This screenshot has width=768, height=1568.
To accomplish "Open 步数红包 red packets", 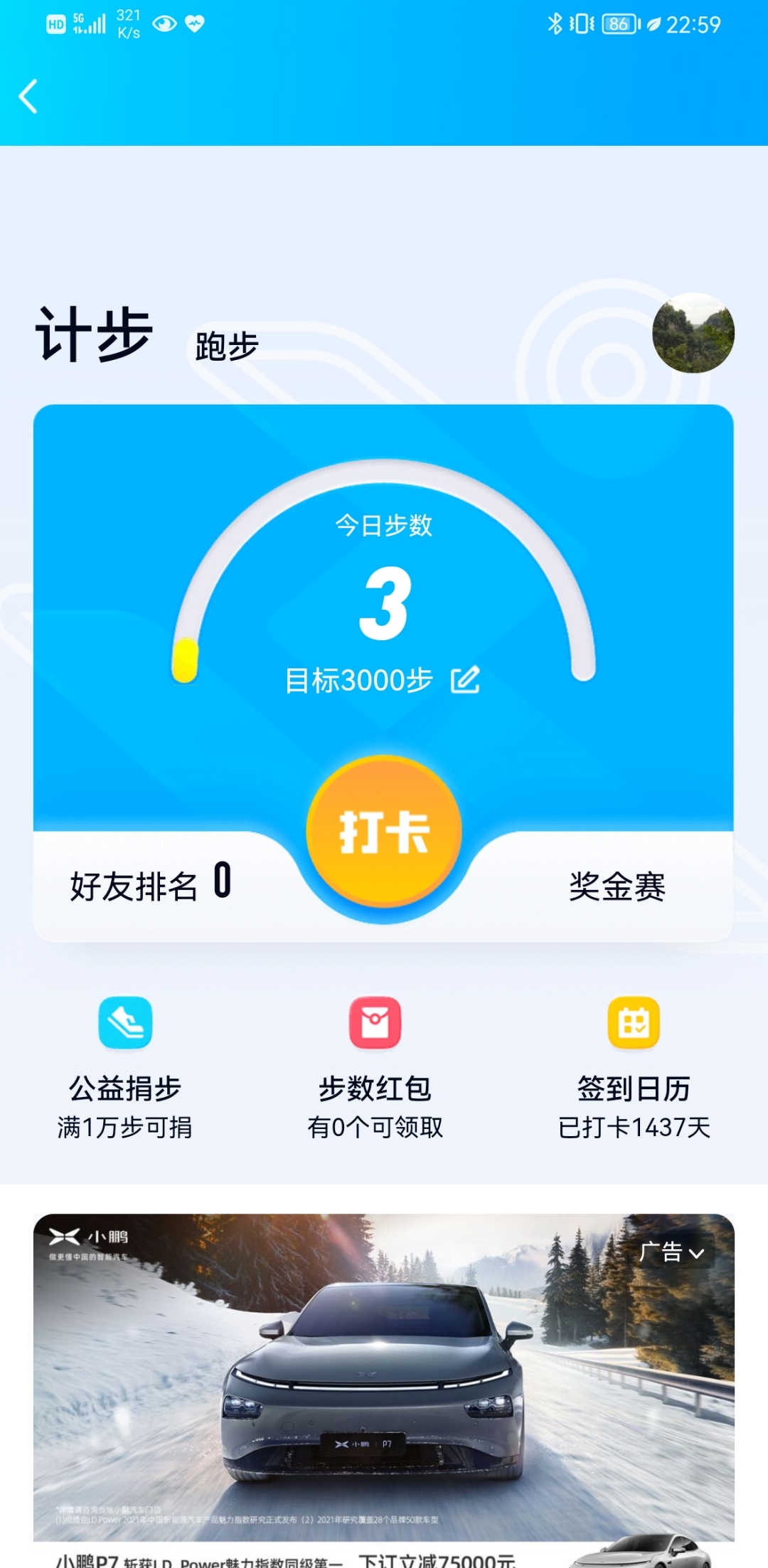I will click(x=375, y=1067).
